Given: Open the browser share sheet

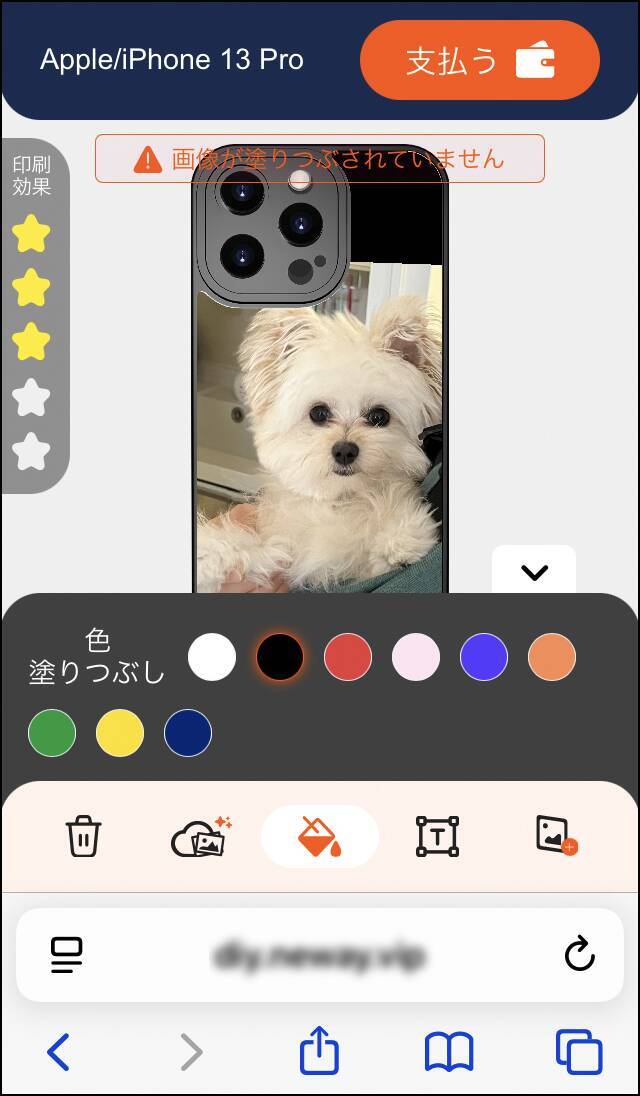Looking at the screenshot, I should point(320,1052).
